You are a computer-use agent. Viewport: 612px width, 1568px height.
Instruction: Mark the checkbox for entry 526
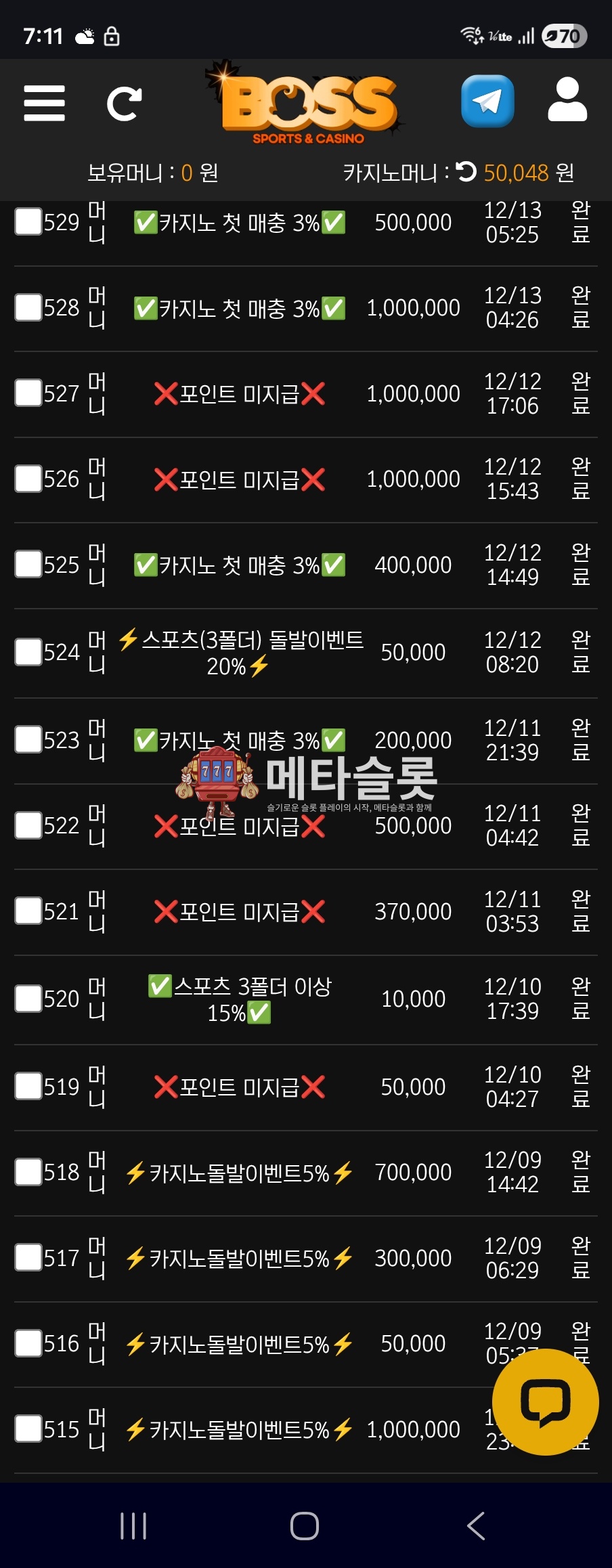pyautogui.click(x=28, y=479)
